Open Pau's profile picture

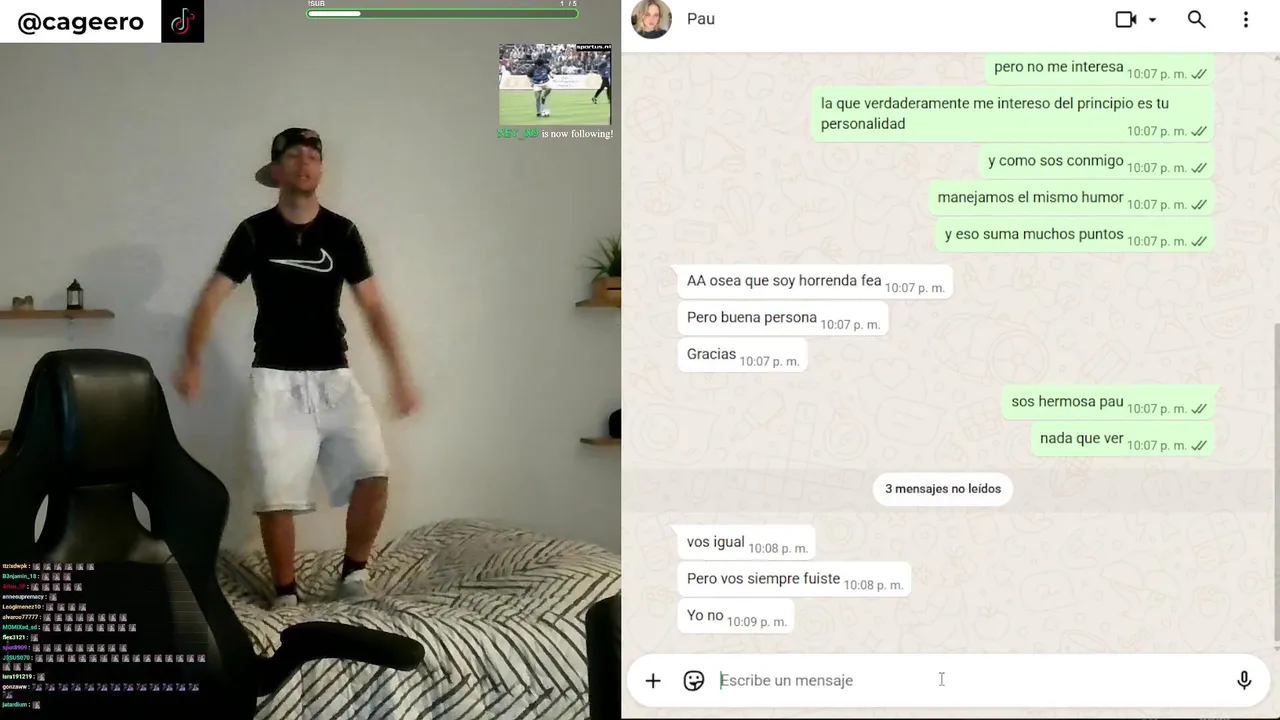tap(651, 19)
